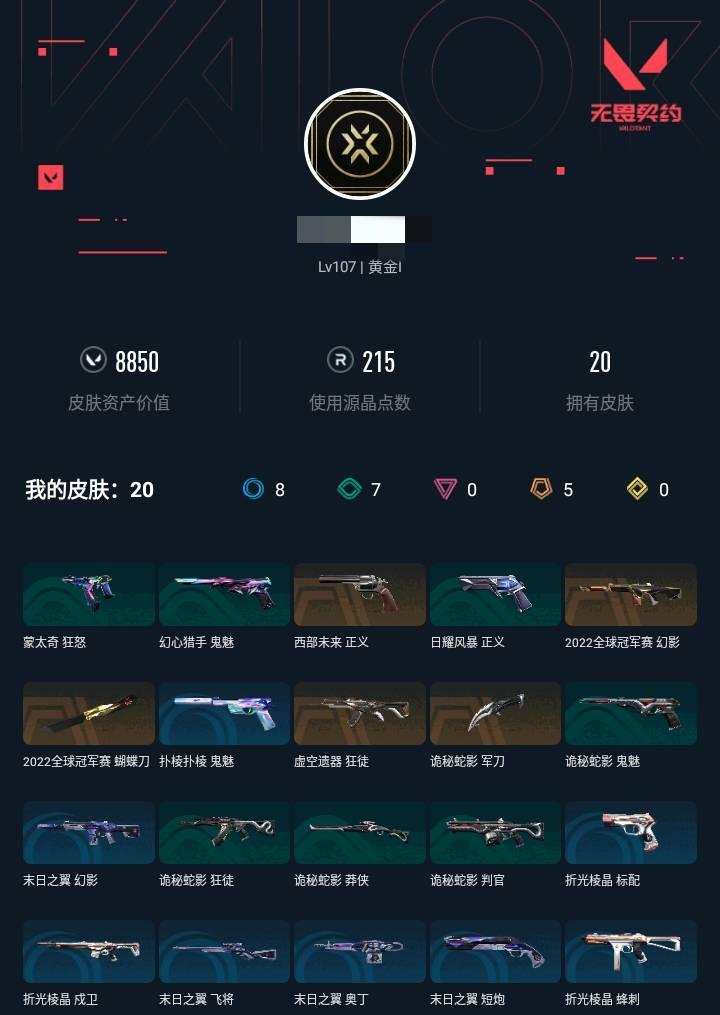
Task: Click the 诡秘蛇影 军刀 melee skin
Action: click(495, 713)
